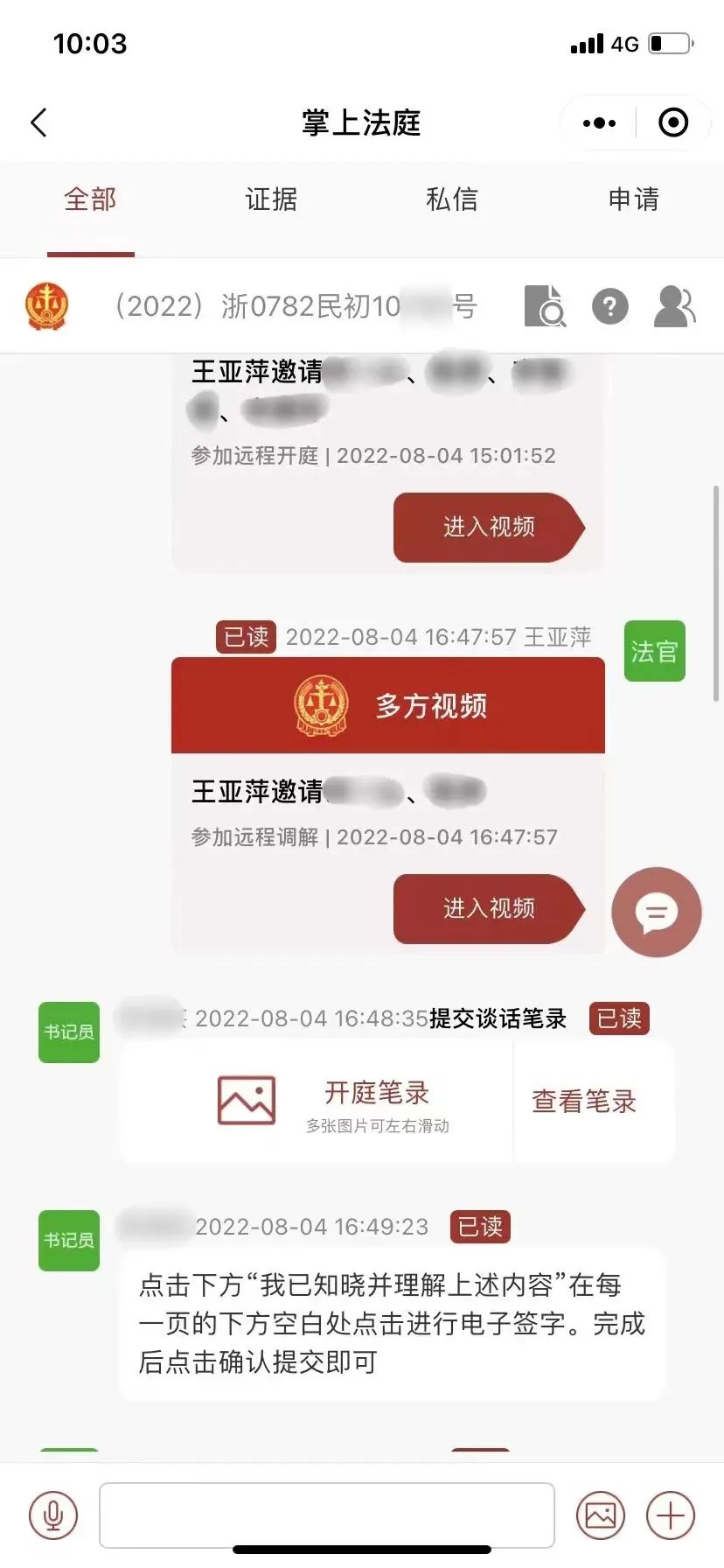Tap 查看笔录 to view the transcript

click(584, 1101)
